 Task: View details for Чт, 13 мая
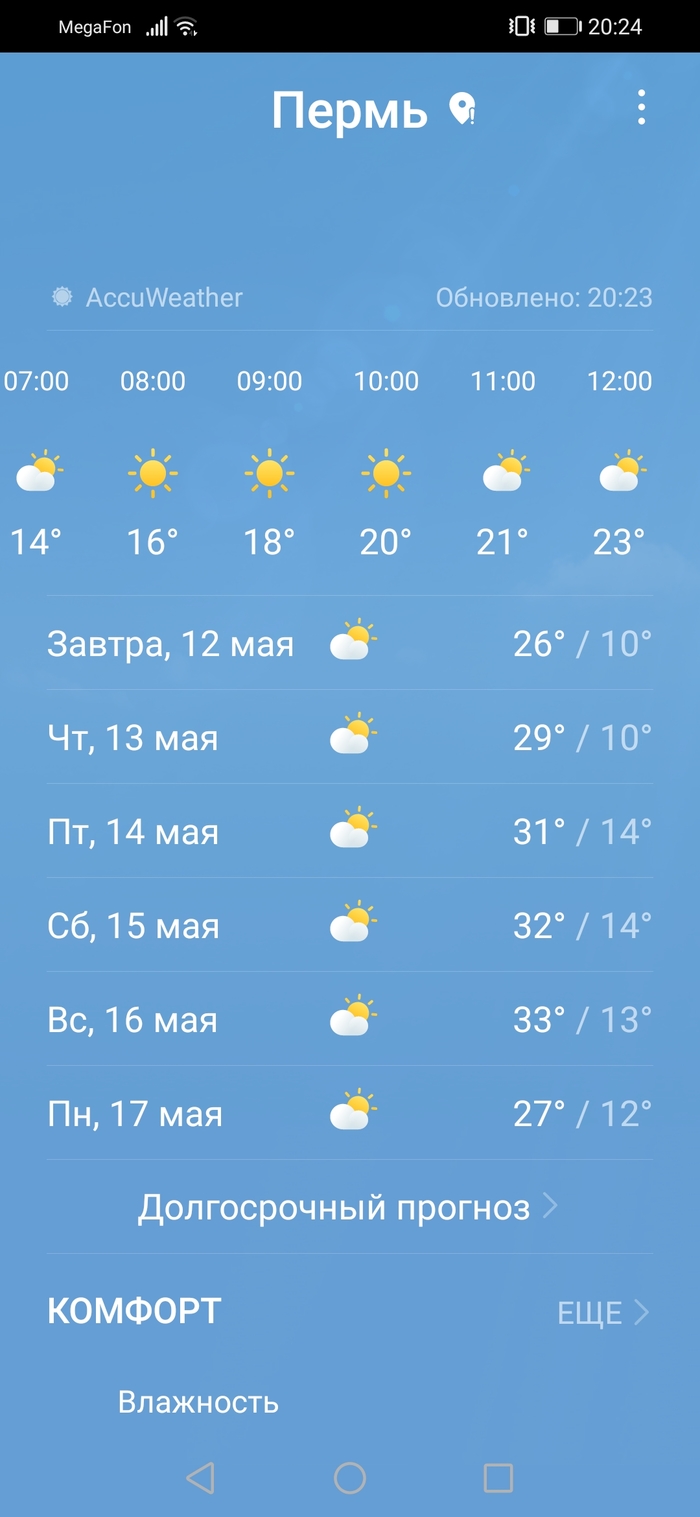coord(350,737)
